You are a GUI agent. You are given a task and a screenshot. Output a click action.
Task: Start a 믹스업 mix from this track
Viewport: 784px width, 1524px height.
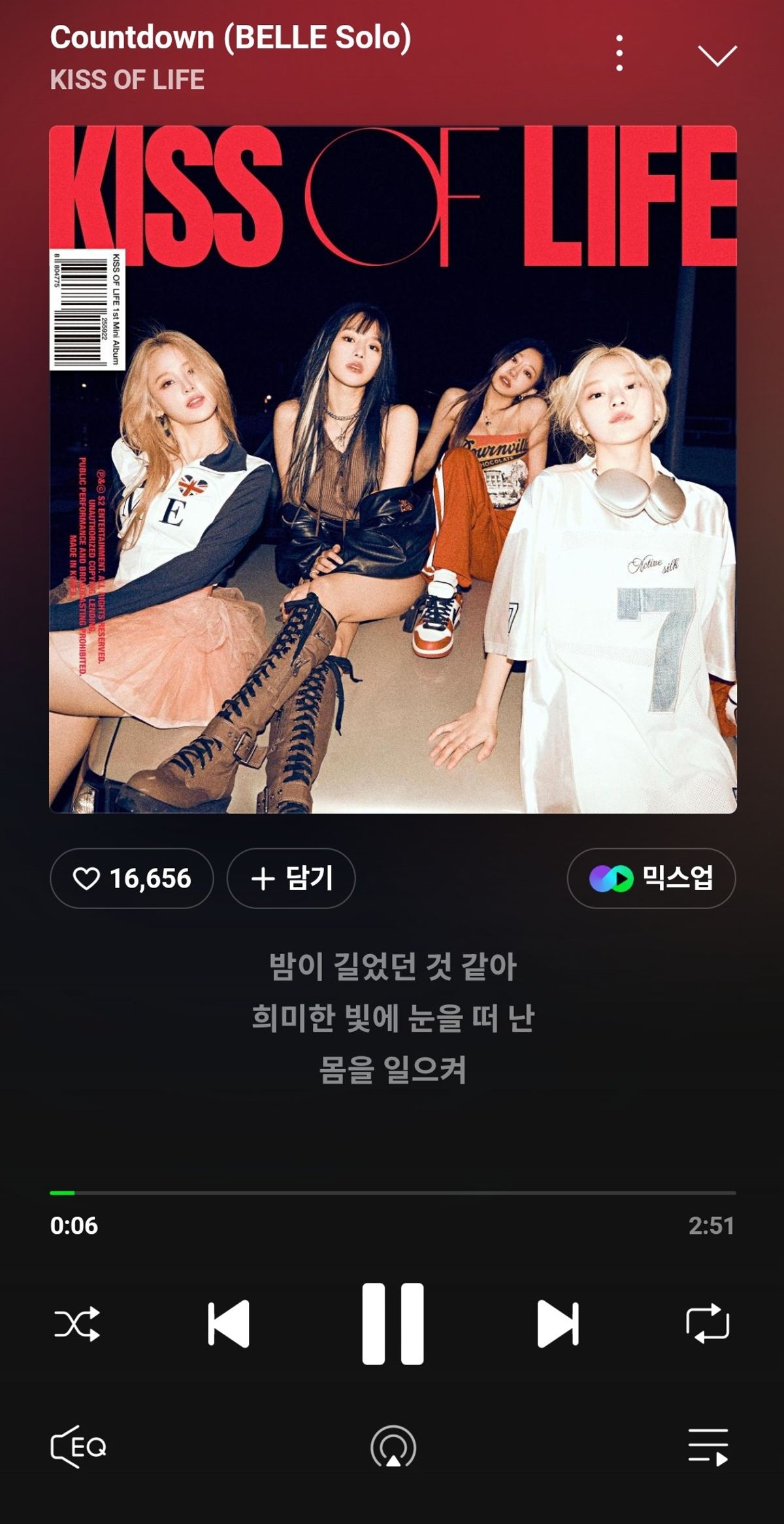(651, 878)
